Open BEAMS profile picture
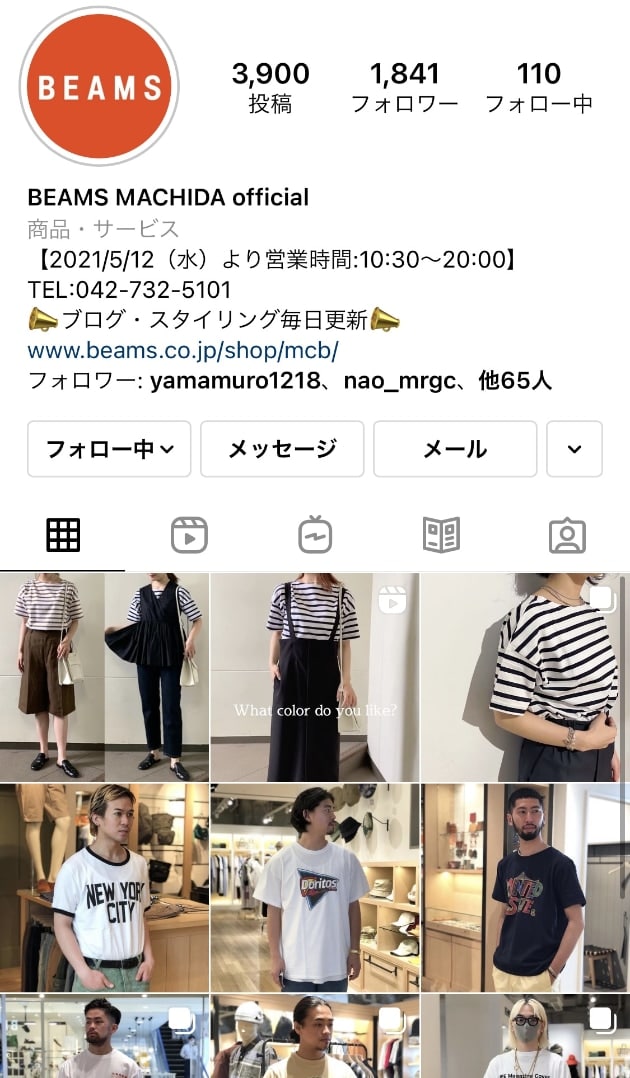630x1078 pixels. click(x=99, y=87)
